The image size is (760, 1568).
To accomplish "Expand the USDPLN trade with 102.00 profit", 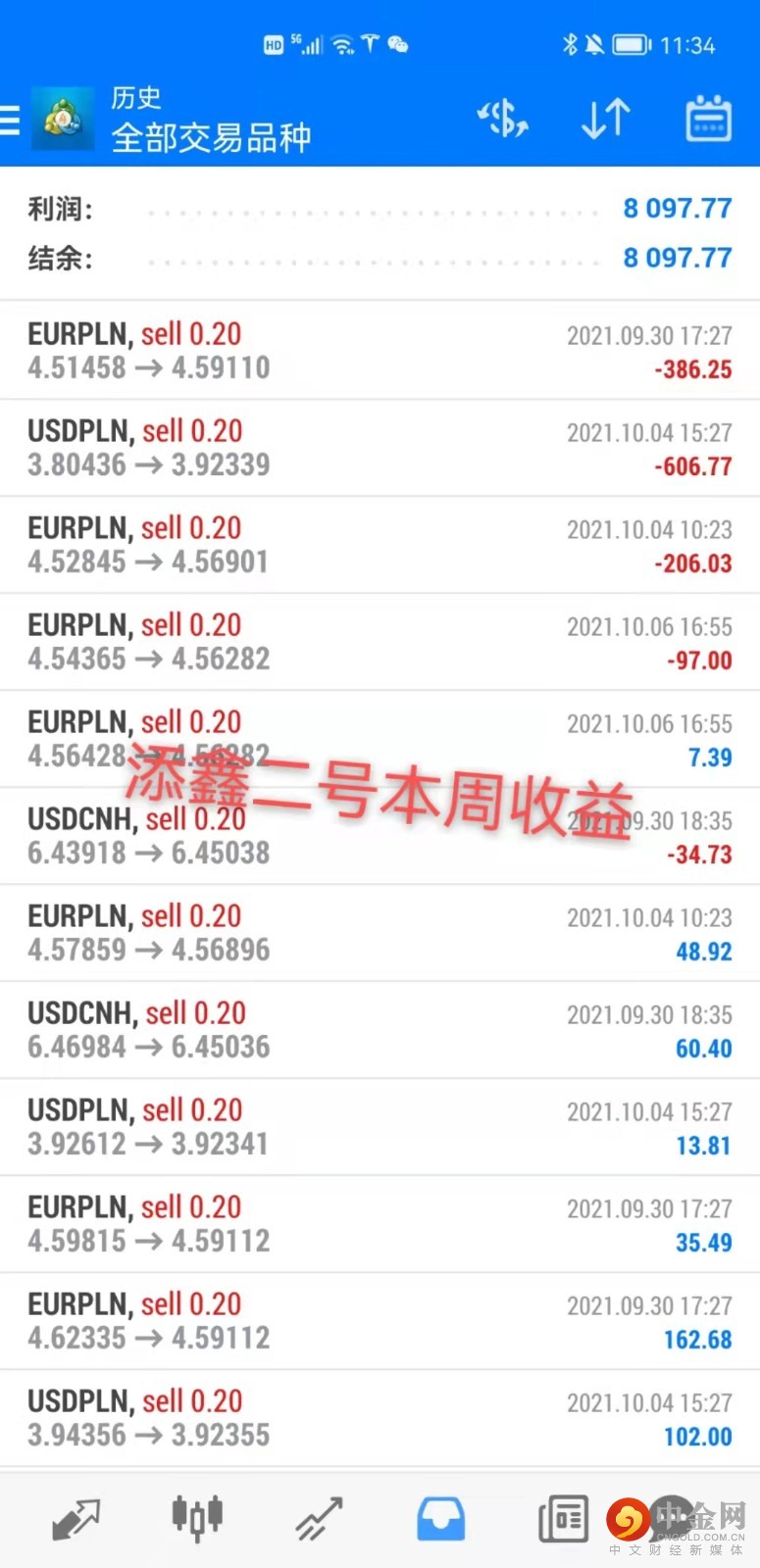I will [380, 1418].
